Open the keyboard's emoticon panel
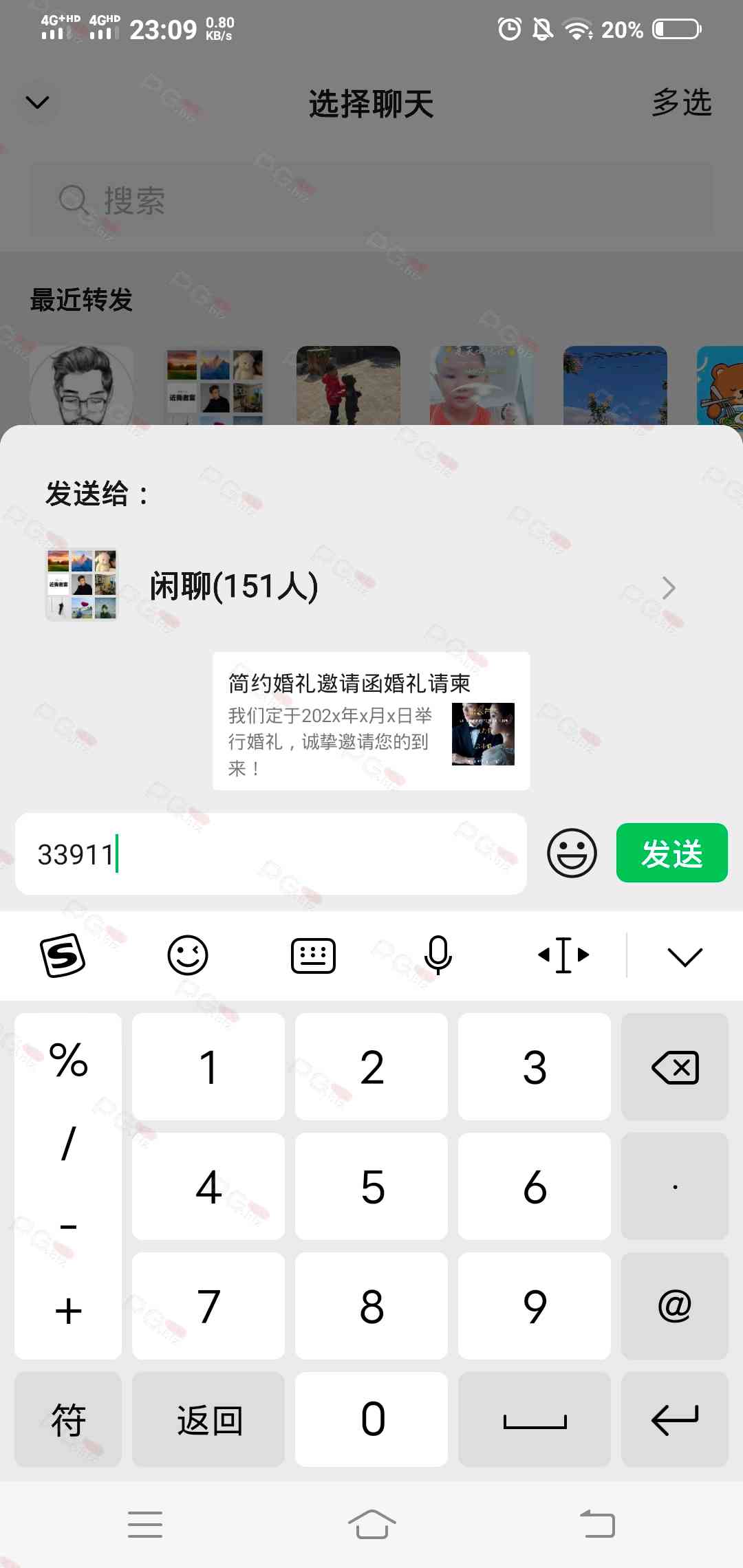 187,955
